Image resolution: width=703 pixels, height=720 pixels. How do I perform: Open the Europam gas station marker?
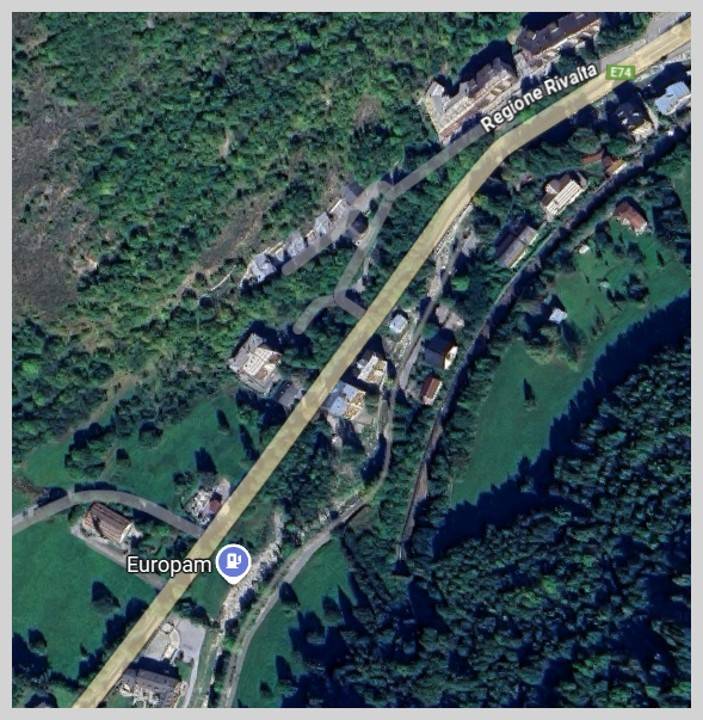click(x=233, y=562)
